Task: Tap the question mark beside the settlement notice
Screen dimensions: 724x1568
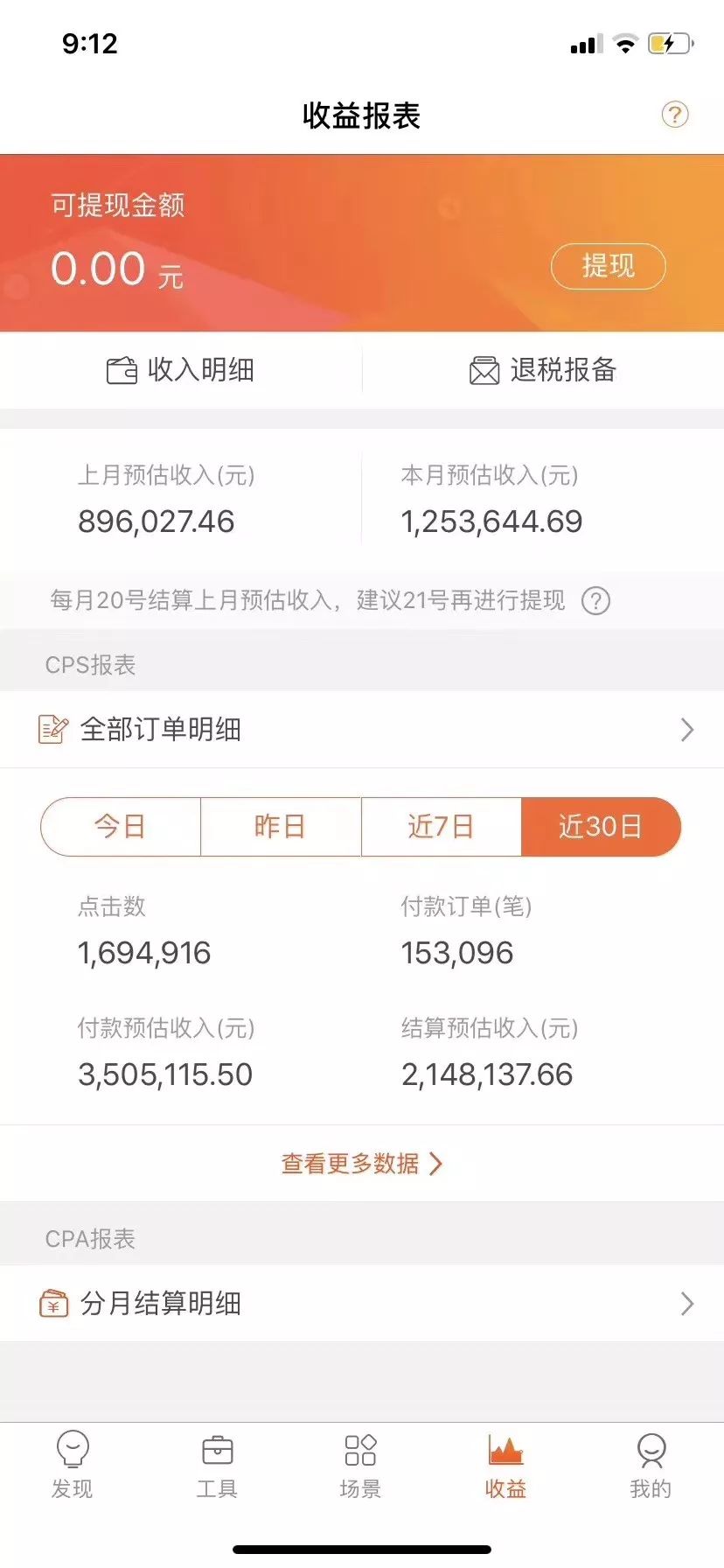Action: tap(595, 601)
